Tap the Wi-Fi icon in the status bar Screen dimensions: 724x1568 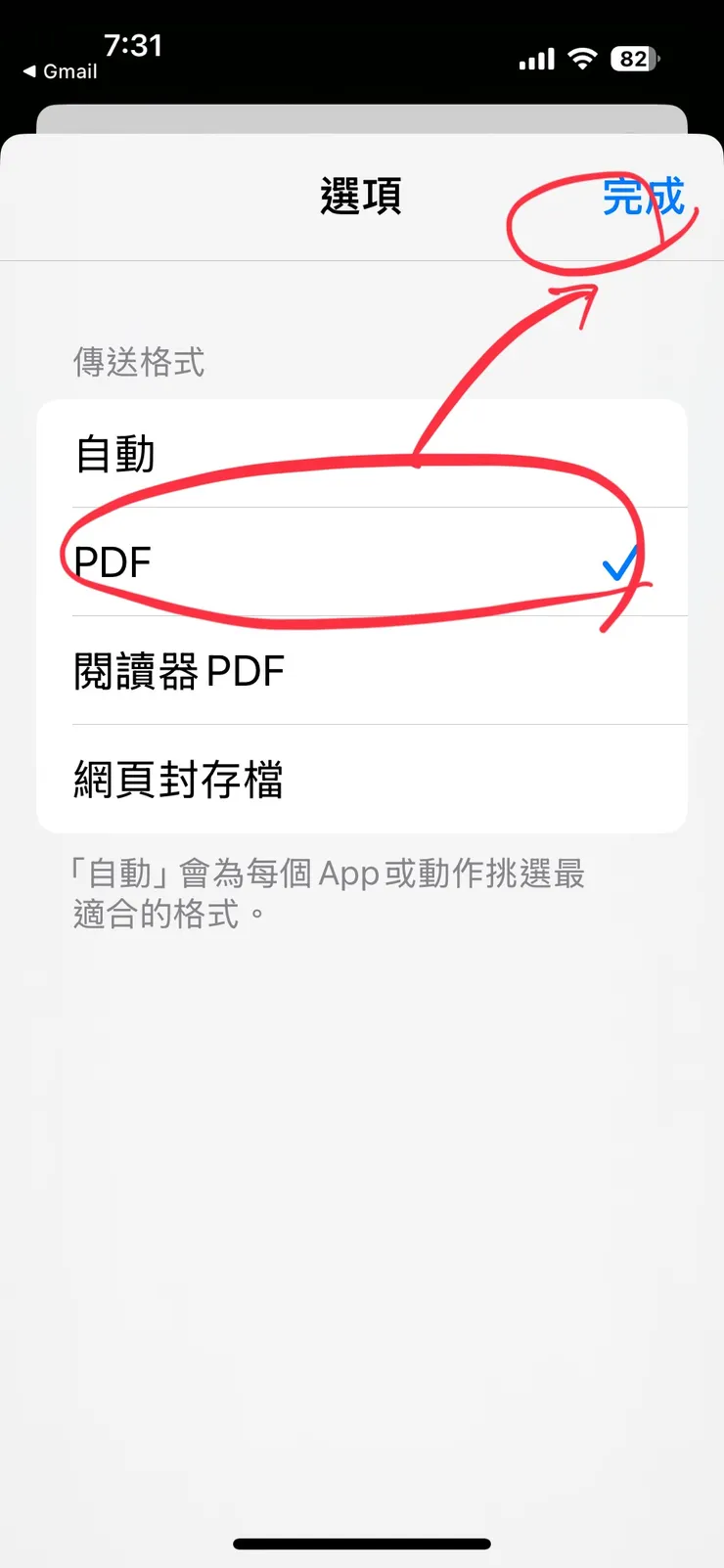(582, 59)
